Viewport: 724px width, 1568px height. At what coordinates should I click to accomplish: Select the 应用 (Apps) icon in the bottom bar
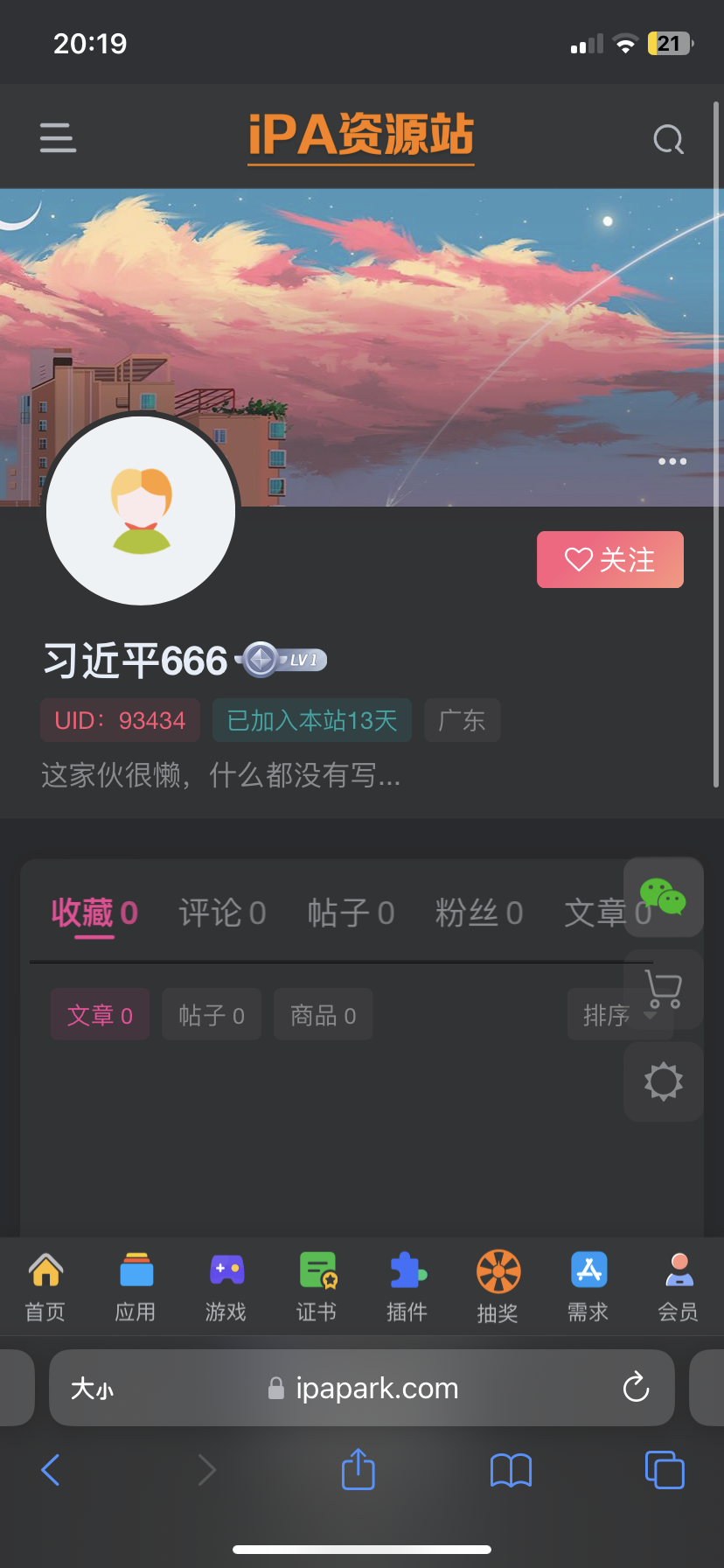[x=136, y=1286]
